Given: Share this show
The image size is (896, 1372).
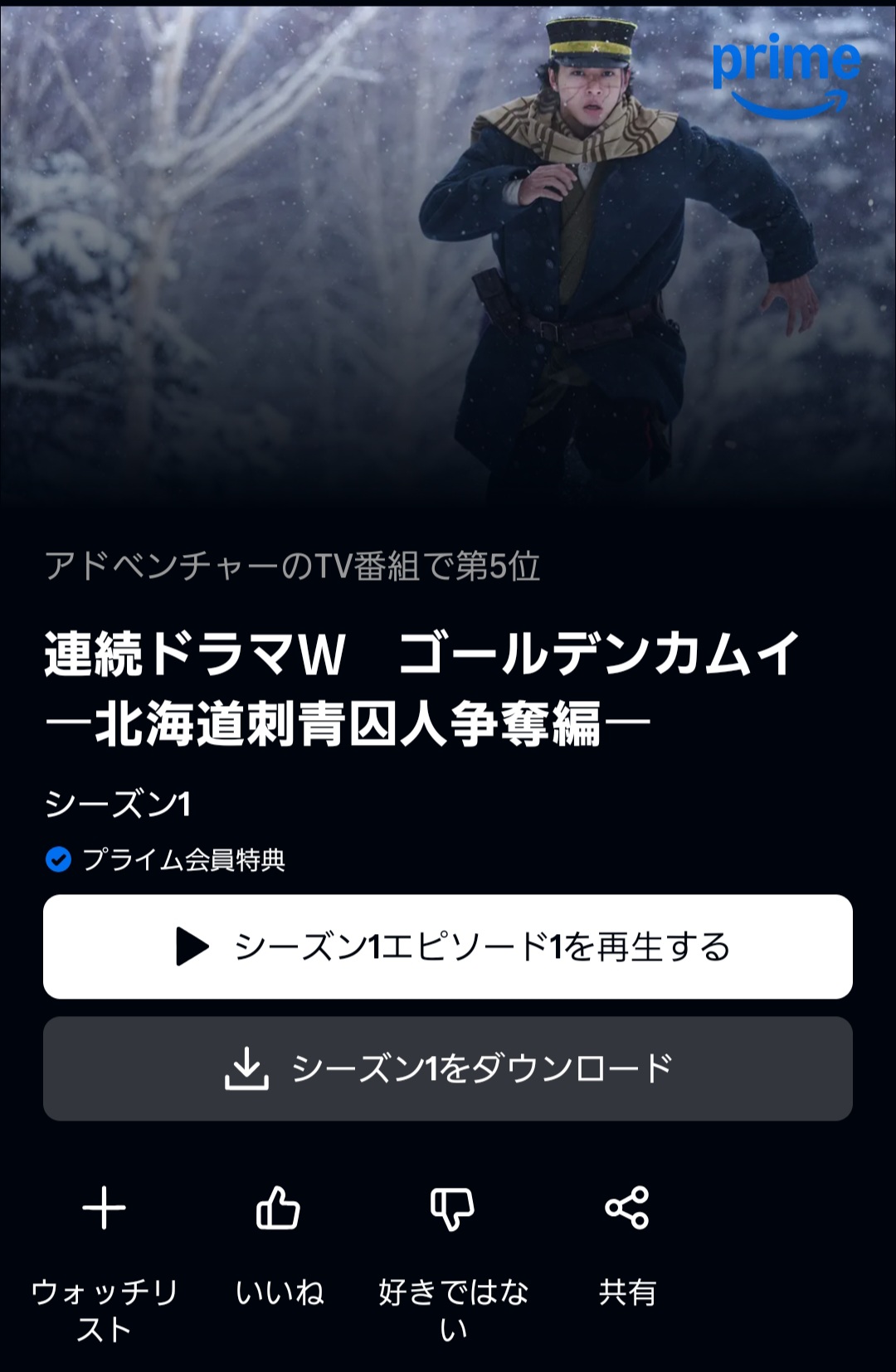Looking at the screenshot, I should (x=627, y=1209).
